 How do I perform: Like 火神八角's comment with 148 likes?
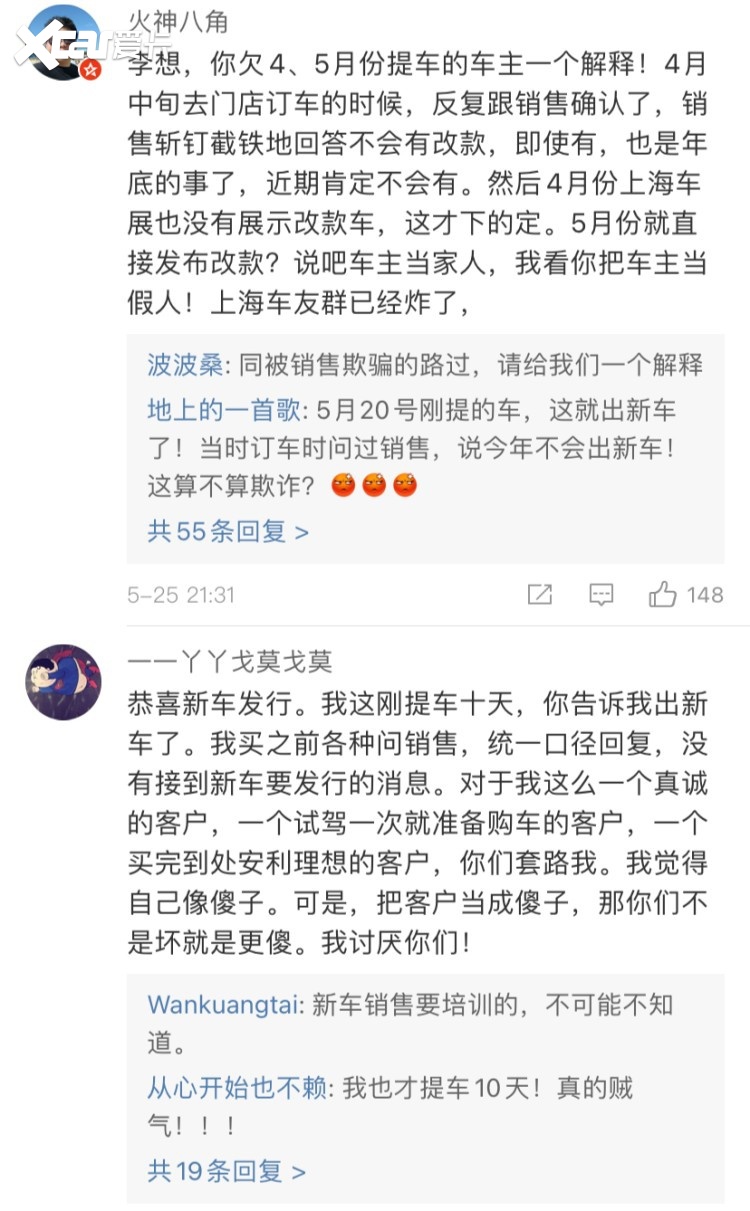point(663,595)
